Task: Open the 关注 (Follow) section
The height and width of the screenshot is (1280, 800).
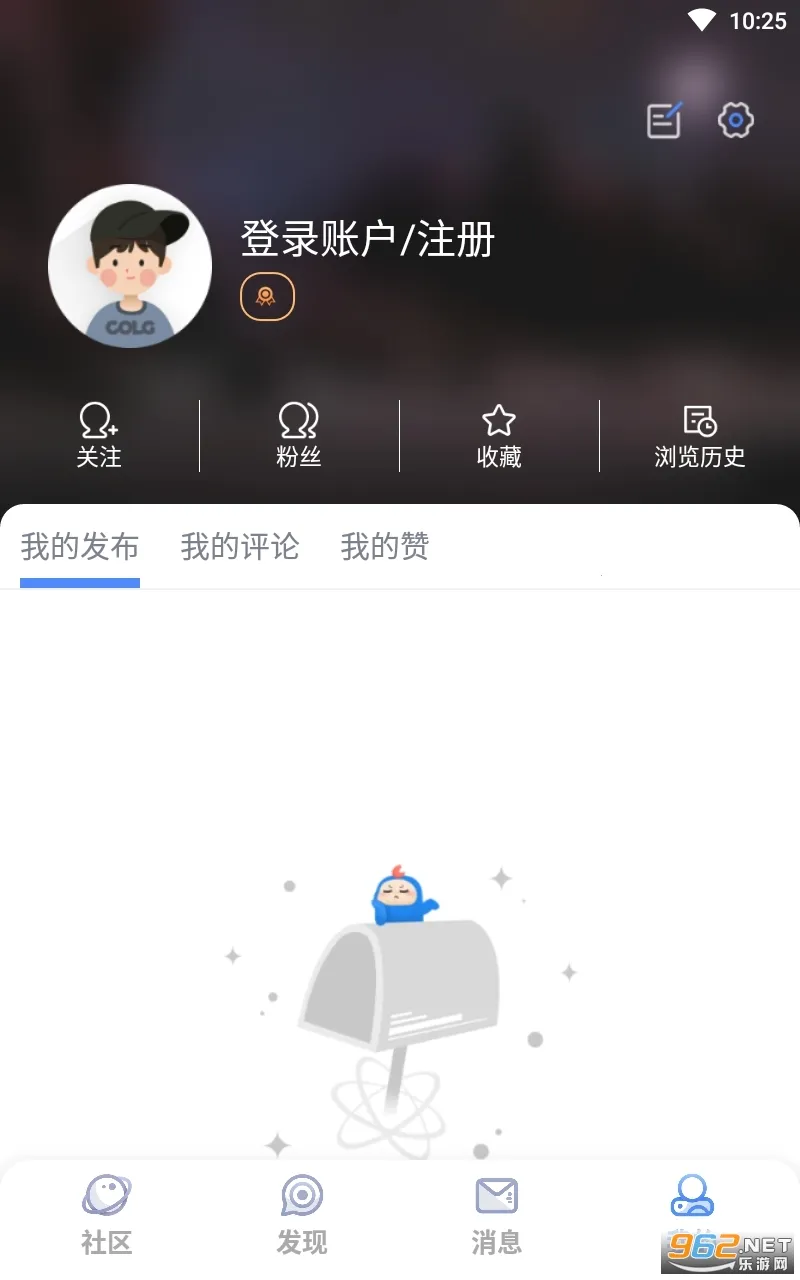Action: pyautogui.click(x=99, y=434)
